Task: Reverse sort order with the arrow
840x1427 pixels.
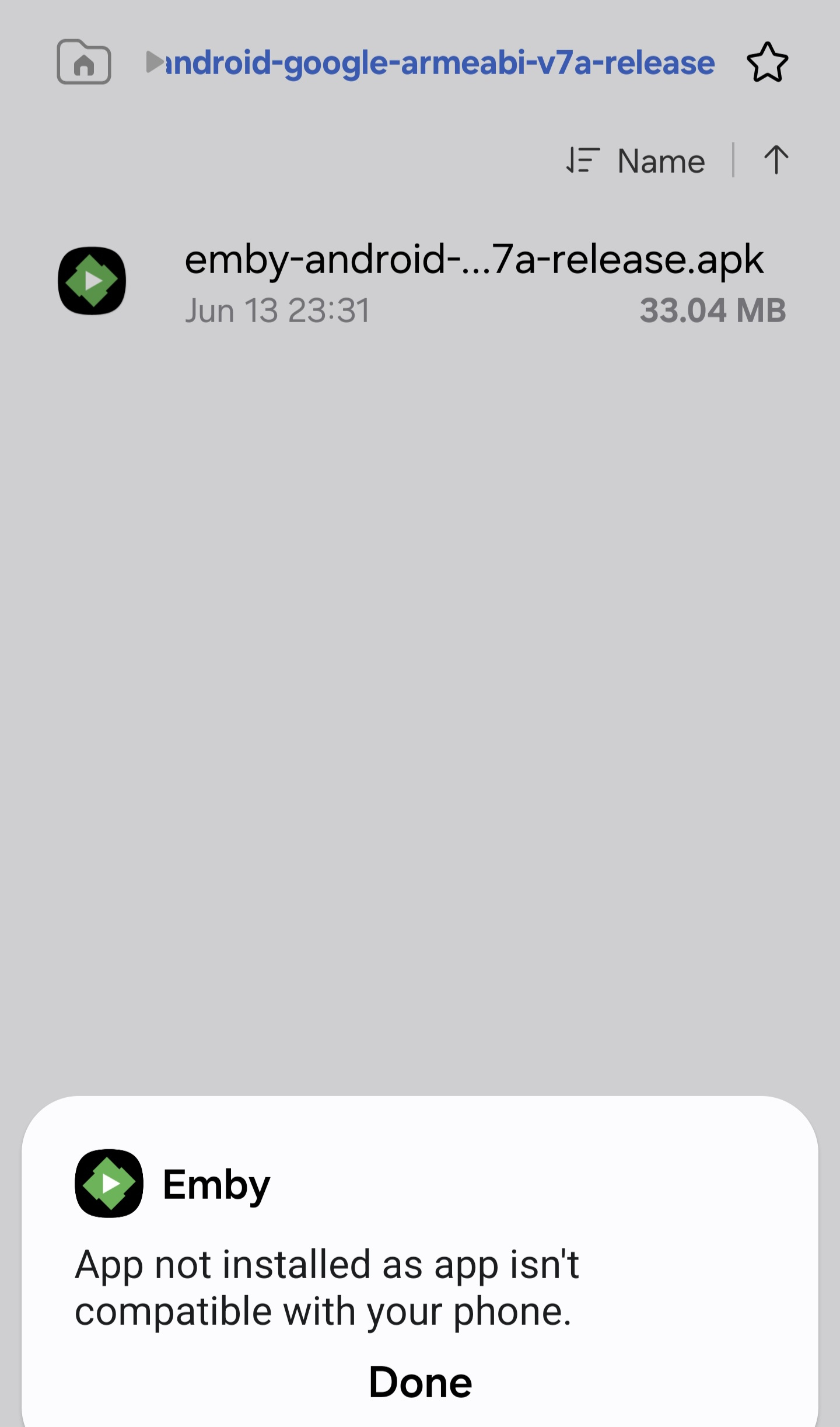Action: [x=776, y=160]
